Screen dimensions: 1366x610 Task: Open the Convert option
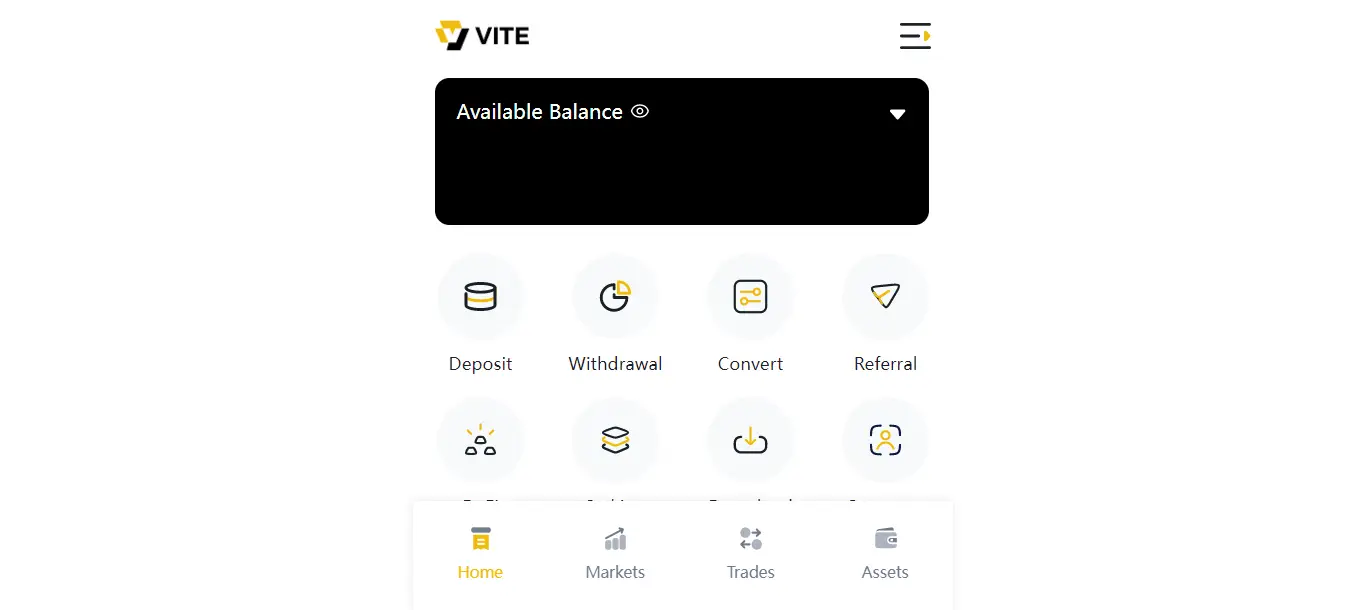(x=750, y=297)
